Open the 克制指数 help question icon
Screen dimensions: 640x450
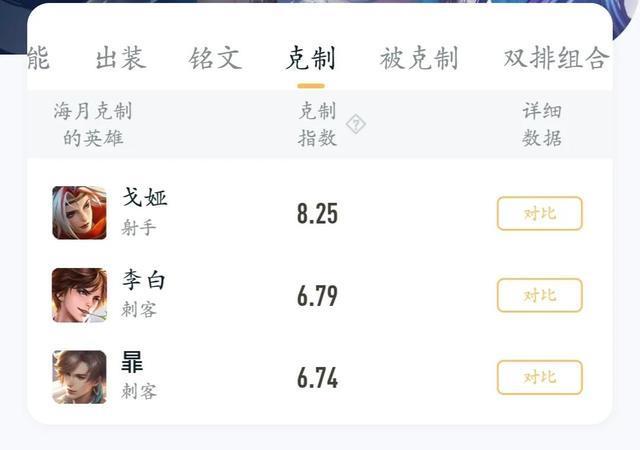(356, 124)
